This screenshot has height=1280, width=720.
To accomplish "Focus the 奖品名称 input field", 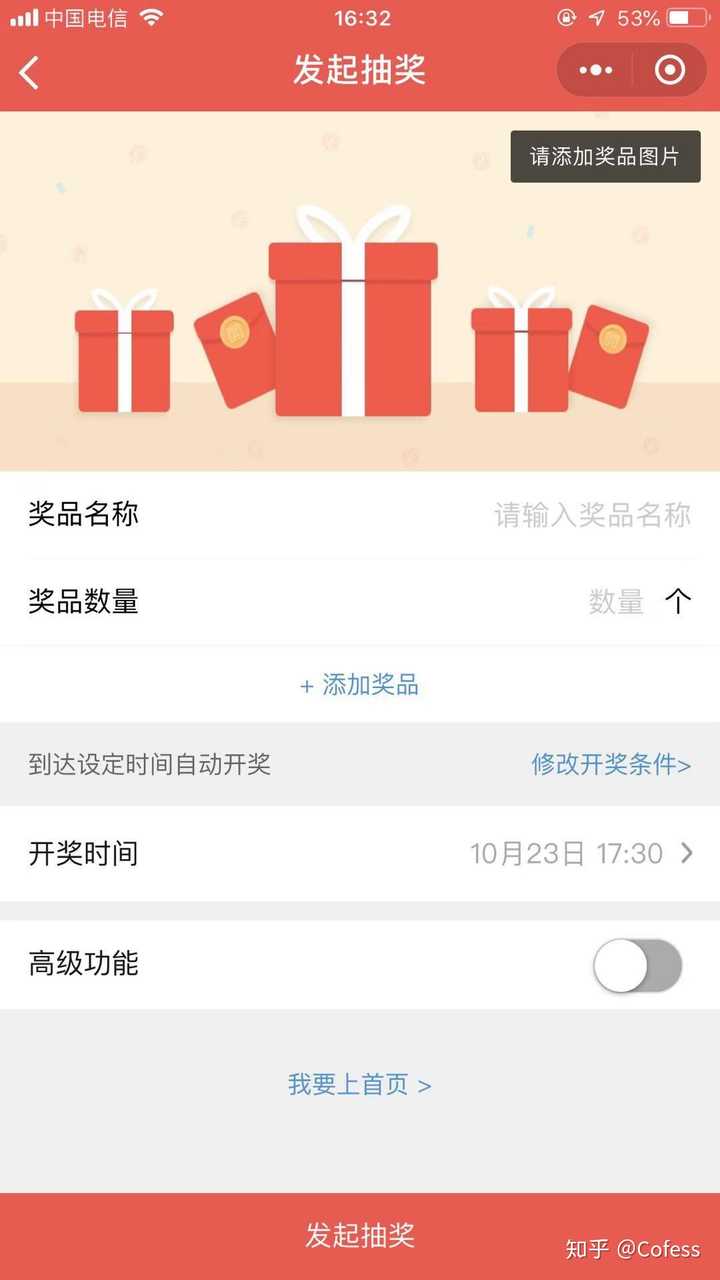I will (592, 515).
